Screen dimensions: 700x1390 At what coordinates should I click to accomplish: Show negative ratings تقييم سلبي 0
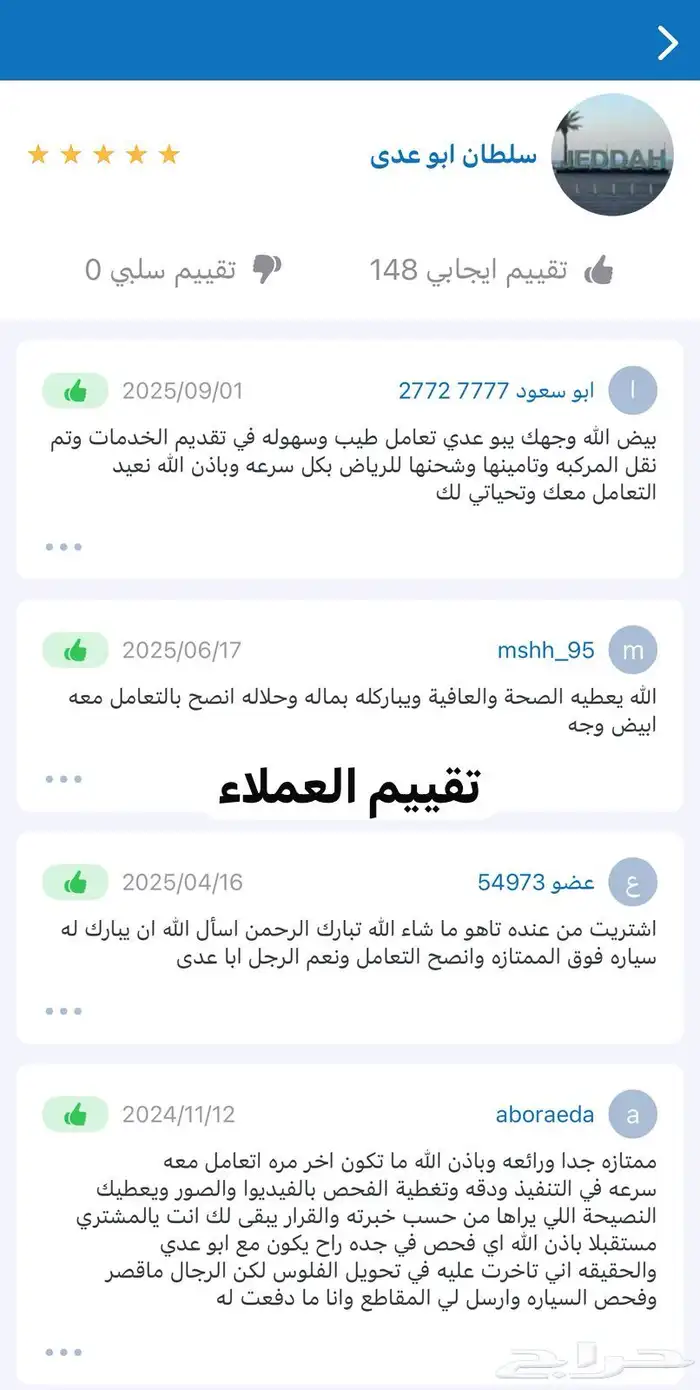[x=183, y=269]
